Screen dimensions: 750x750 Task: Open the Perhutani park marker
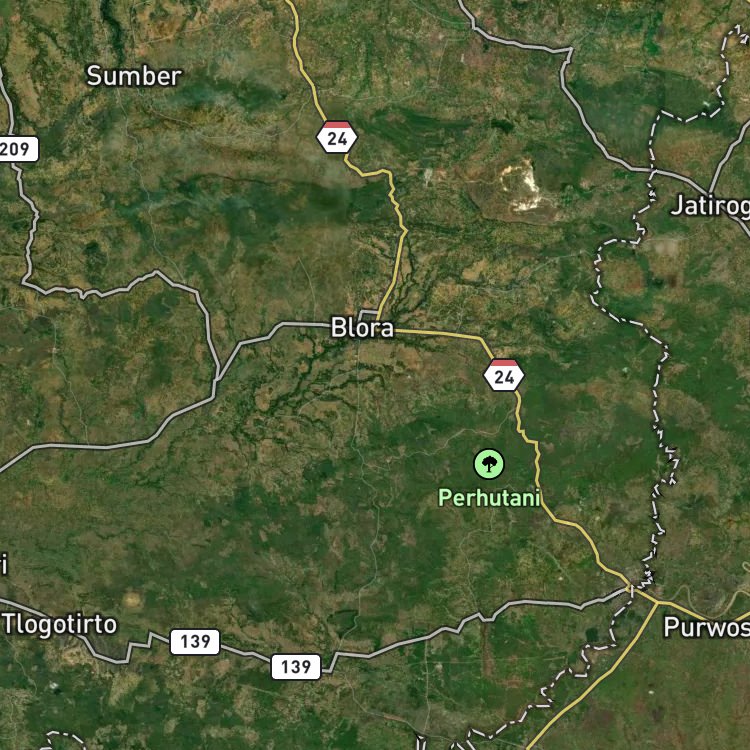(x=489, y=463)
